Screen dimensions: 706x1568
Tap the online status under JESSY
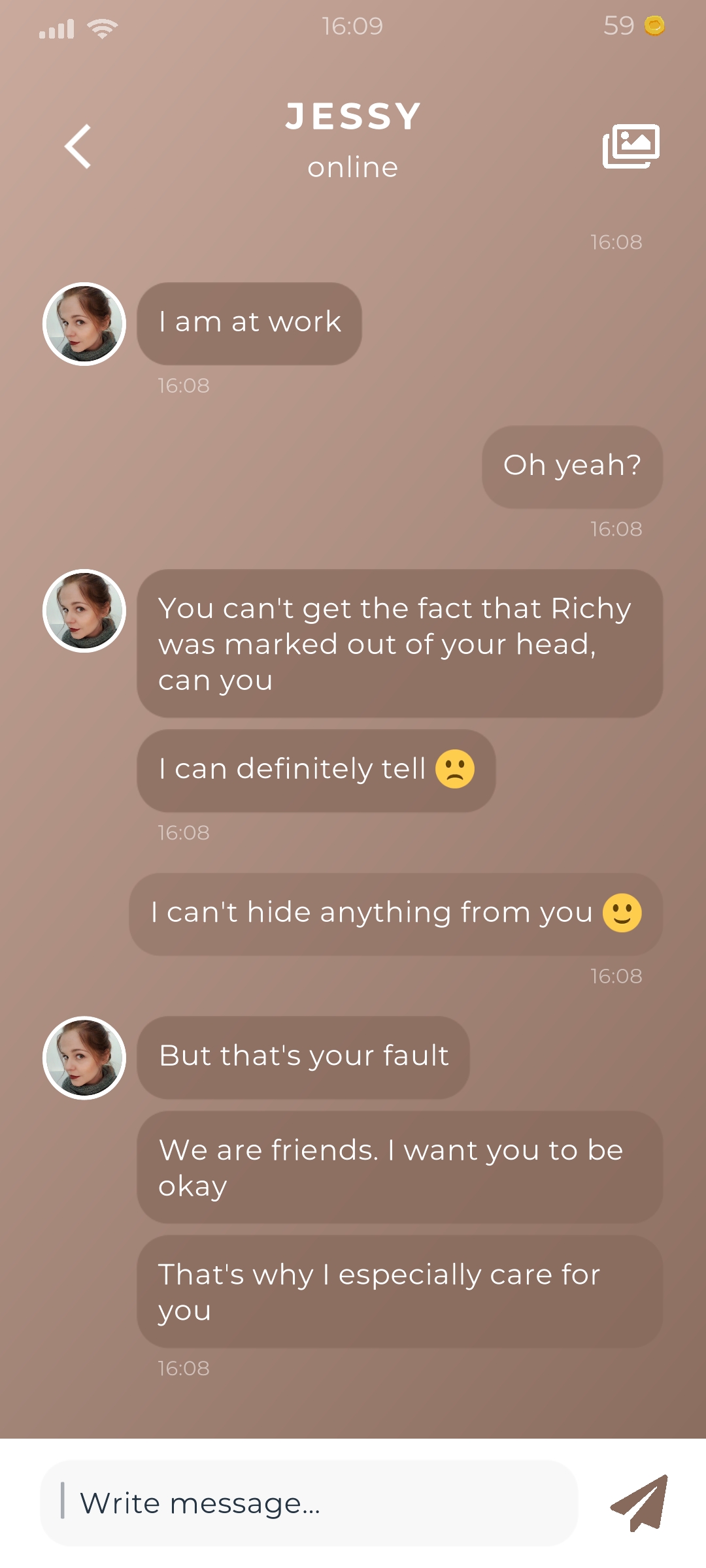(x=353, y=167)
